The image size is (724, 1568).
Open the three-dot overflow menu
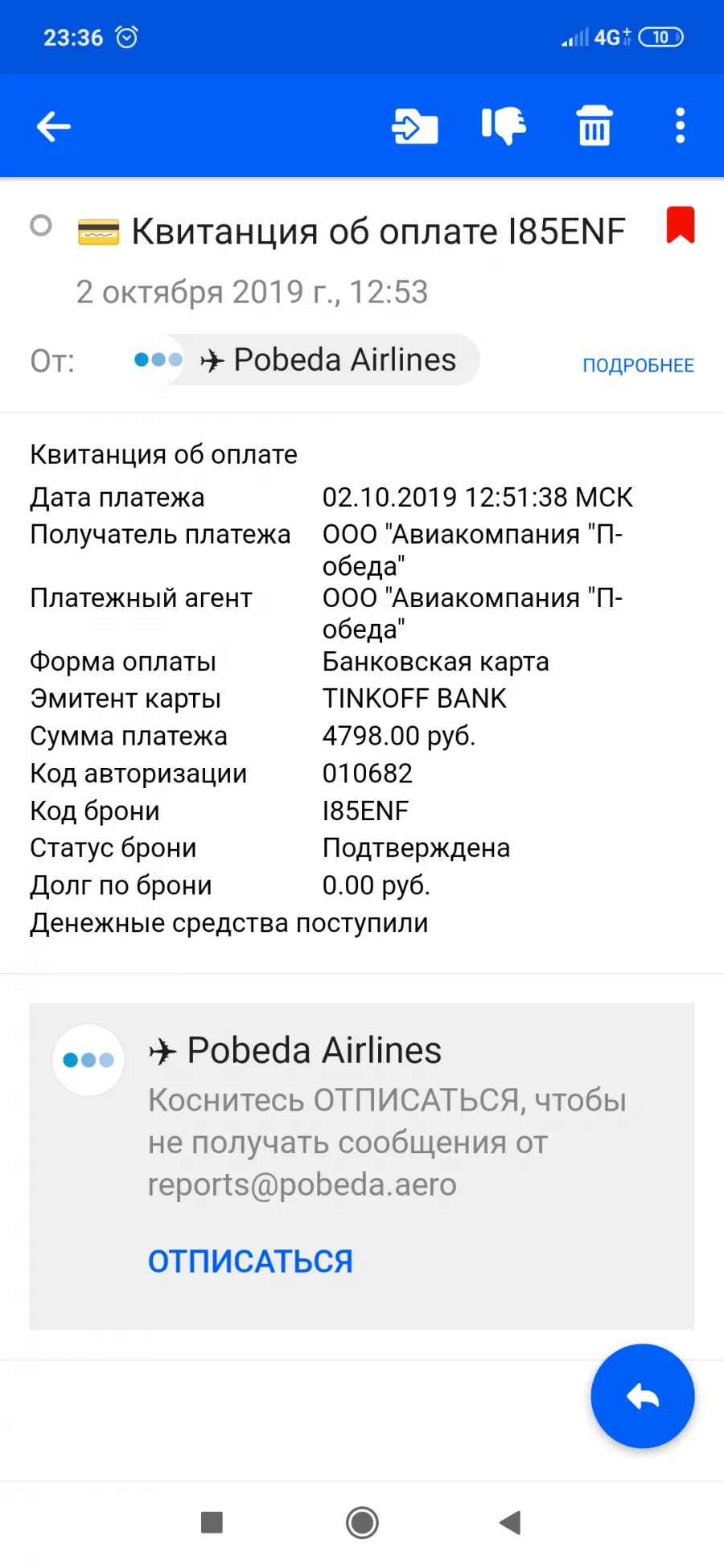[x=681, y=125]
